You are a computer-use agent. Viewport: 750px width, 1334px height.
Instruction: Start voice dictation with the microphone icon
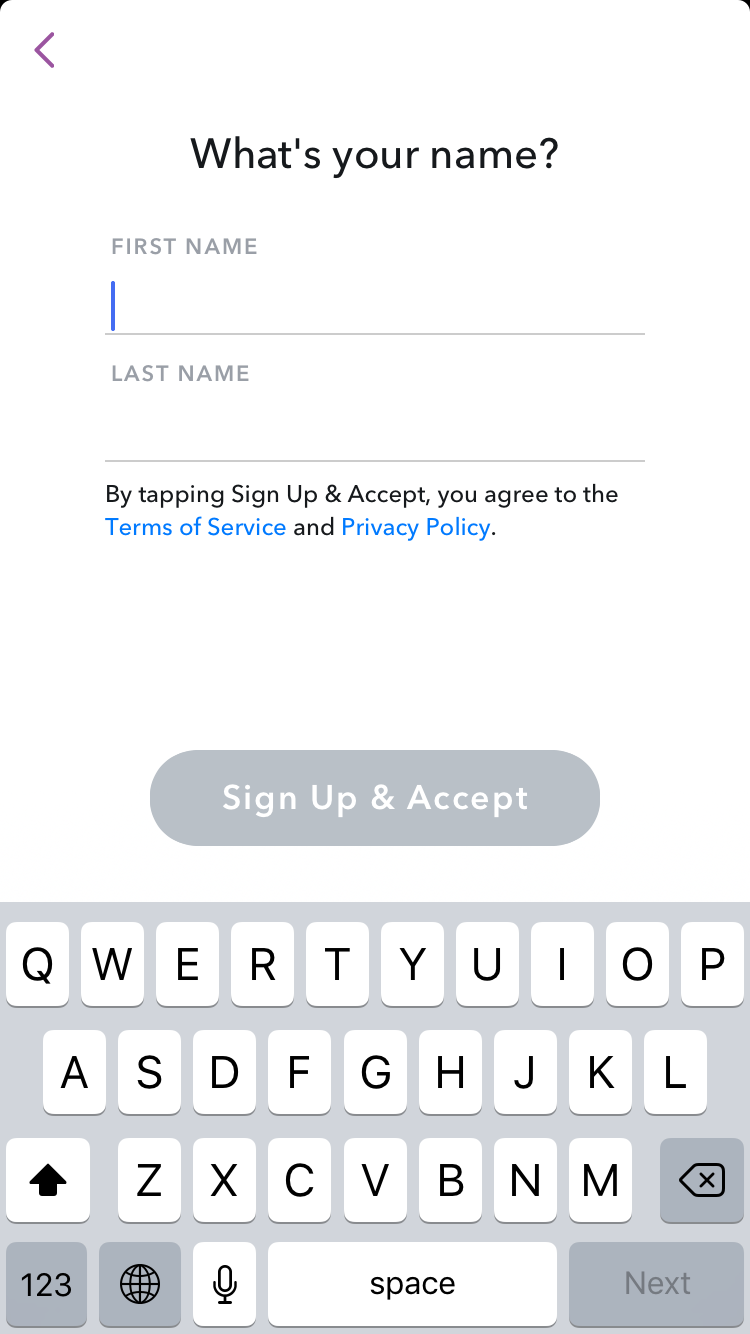pyautogui.click(x=223, y=1283)
